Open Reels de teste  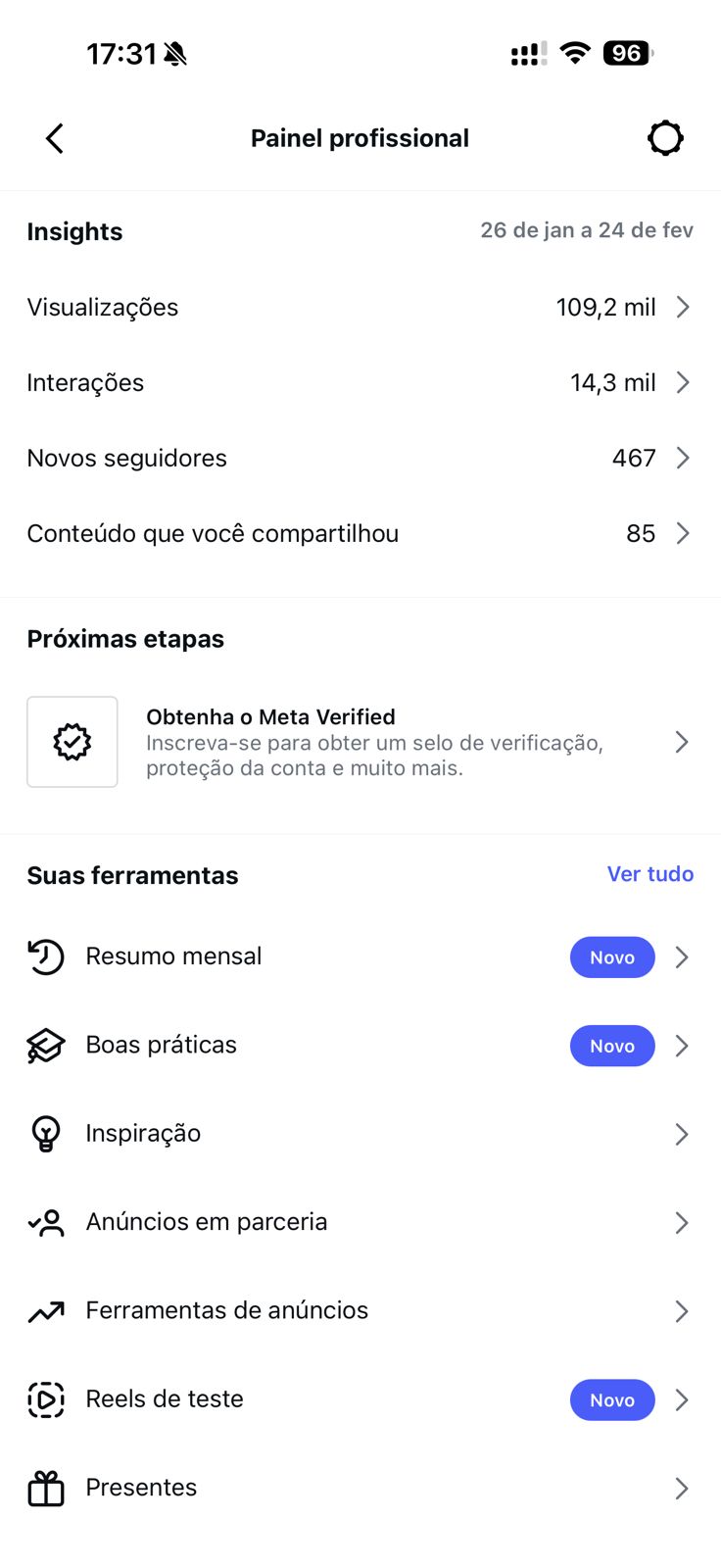click(360, 1399)
